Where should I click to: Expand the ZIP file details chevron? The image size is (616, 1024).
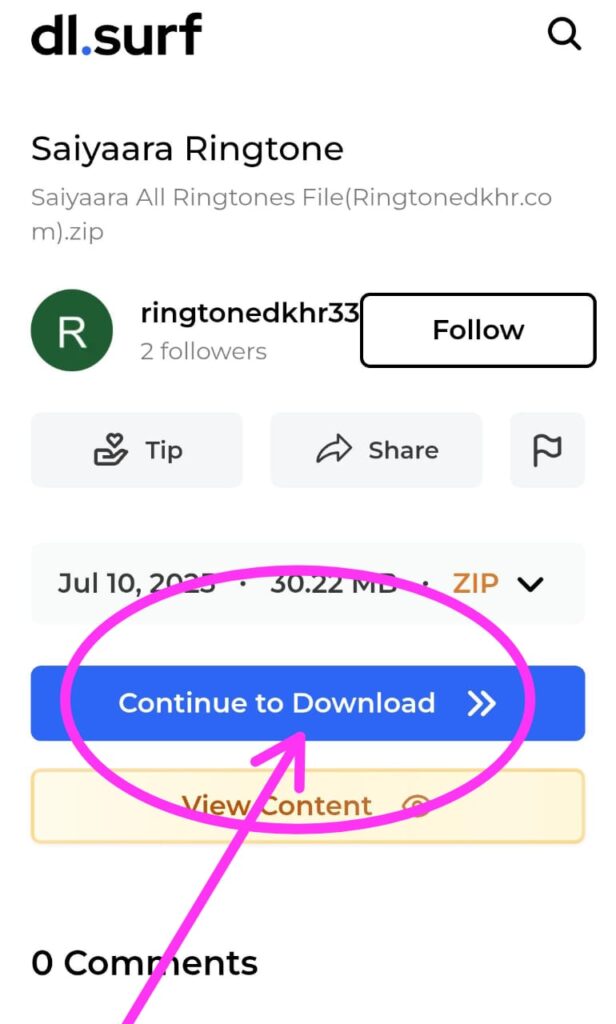coord(530,584)
